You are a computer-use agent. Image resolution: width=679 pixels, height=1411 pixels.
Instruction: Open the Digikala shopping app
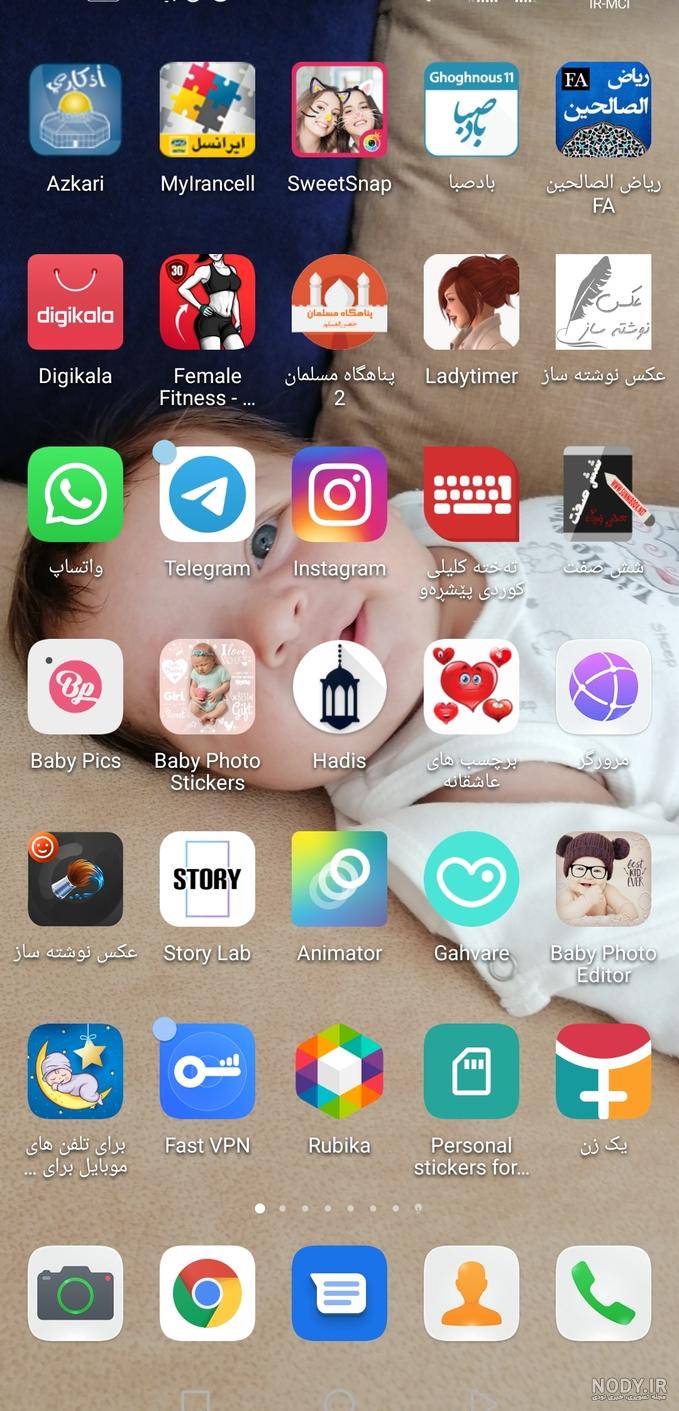tap(75, 302)
